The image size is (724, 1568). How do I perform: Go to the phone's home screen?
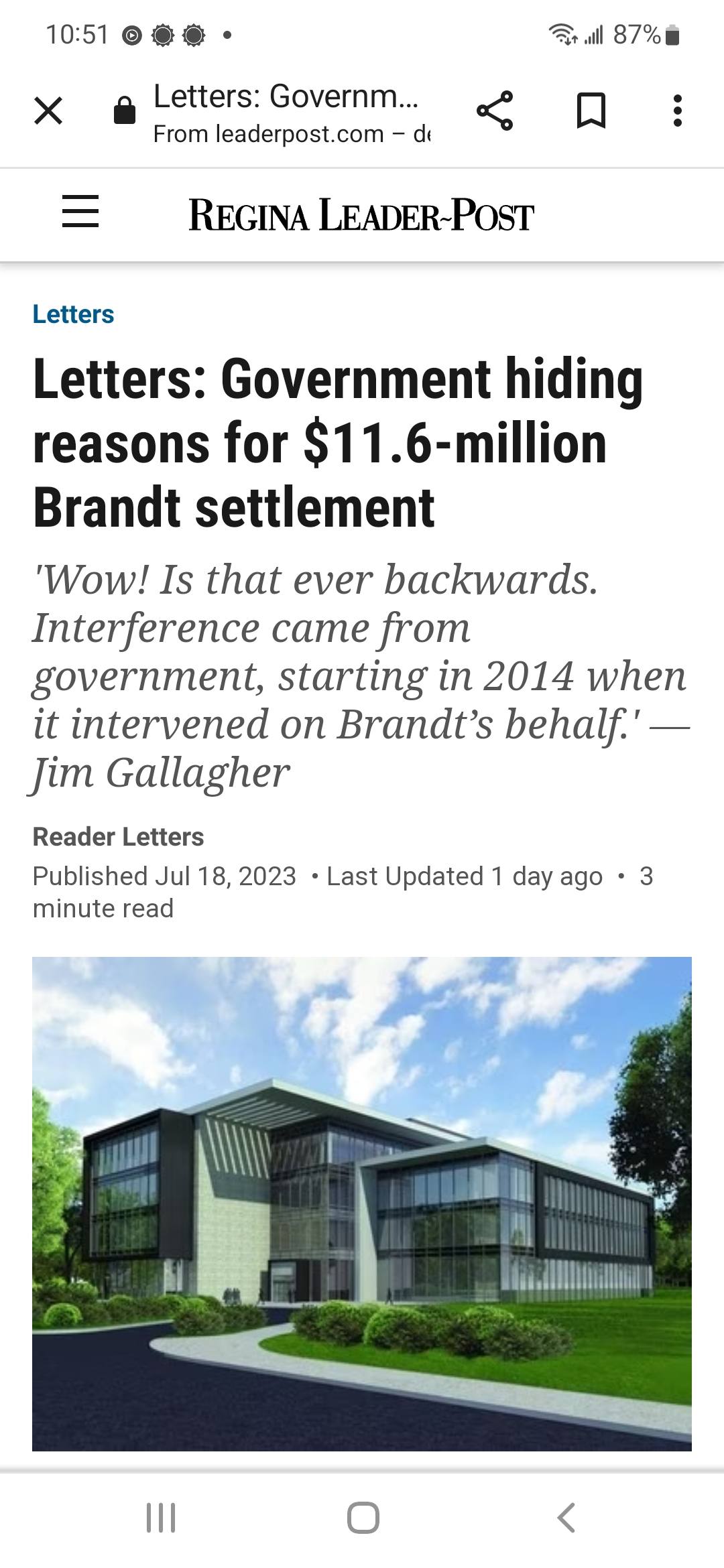point(363,1518)
